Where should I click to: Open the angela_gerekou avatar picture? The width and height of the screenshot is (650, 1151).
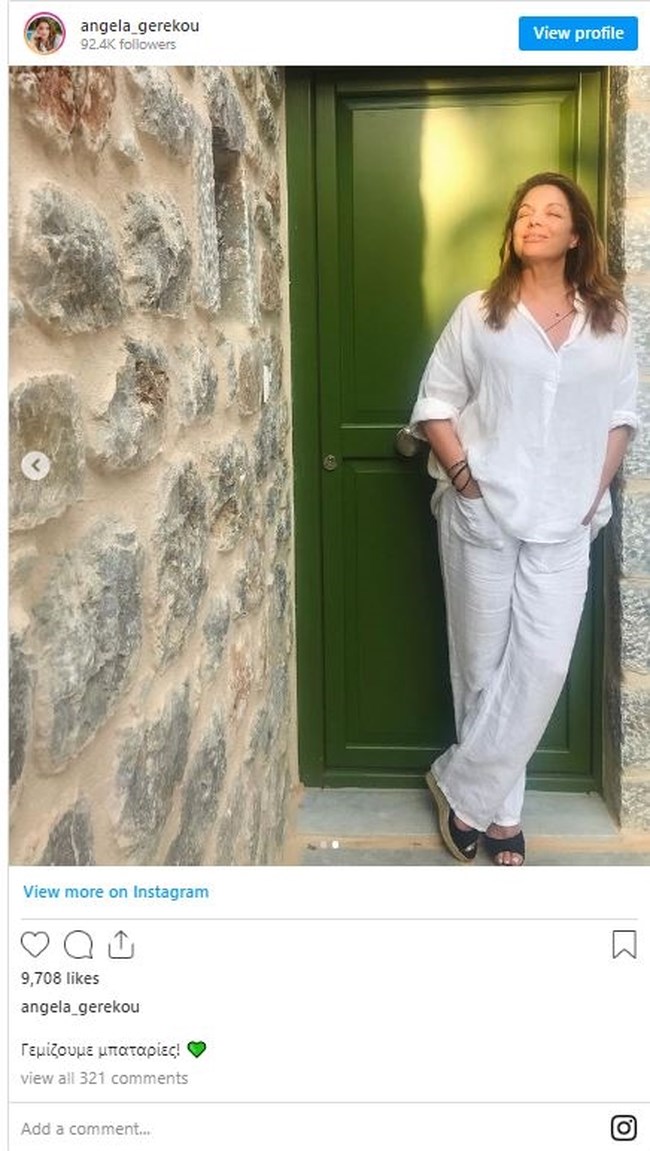(x=44, y=34)
